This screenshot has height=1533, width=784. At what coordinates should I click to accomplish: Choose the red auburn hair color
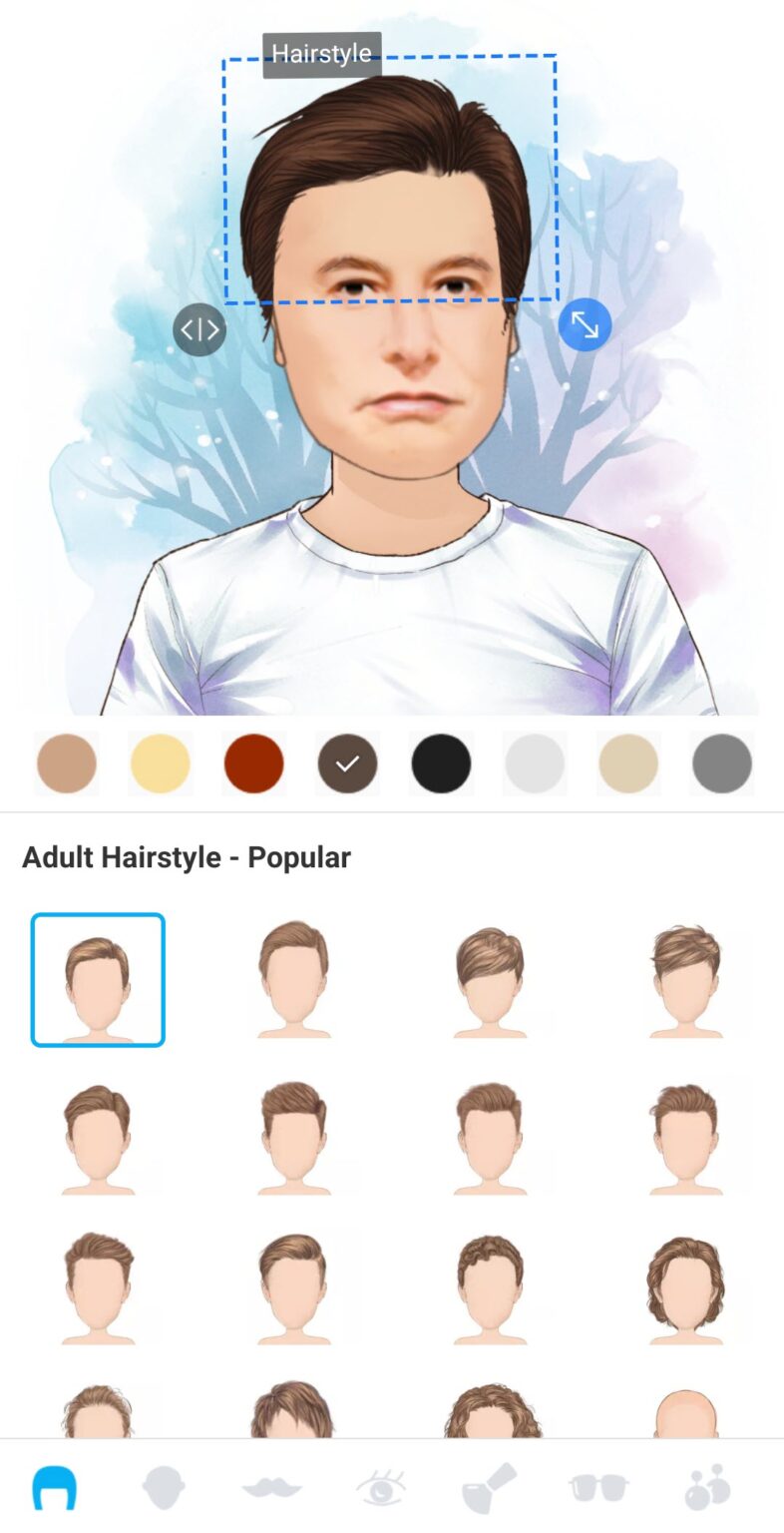click(x=253, y=764)
